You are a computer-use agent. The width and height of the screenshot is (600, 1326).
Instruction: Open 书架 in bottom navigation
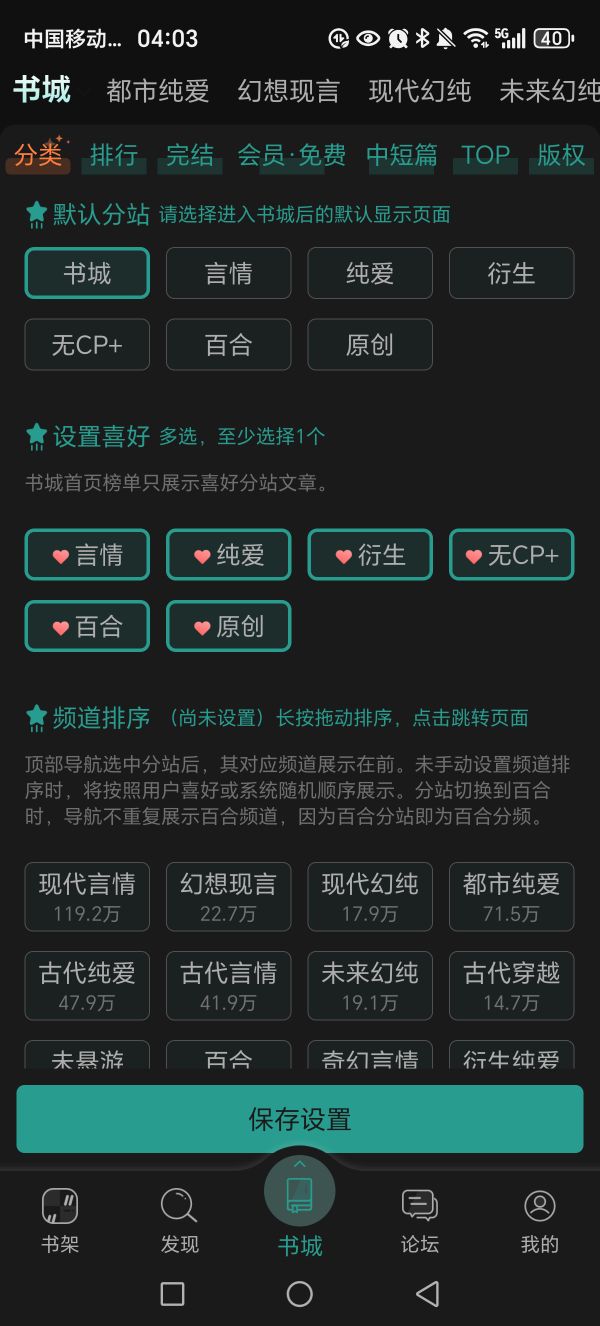click(60, 1220)
